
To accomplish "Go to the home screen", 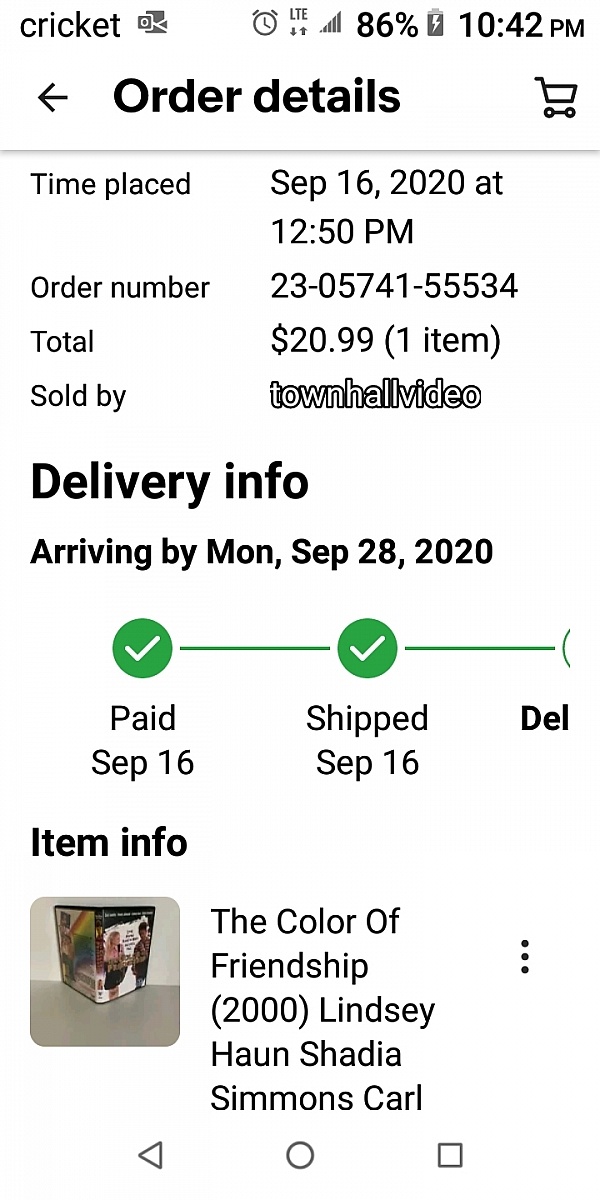I will pos(300,1155).
